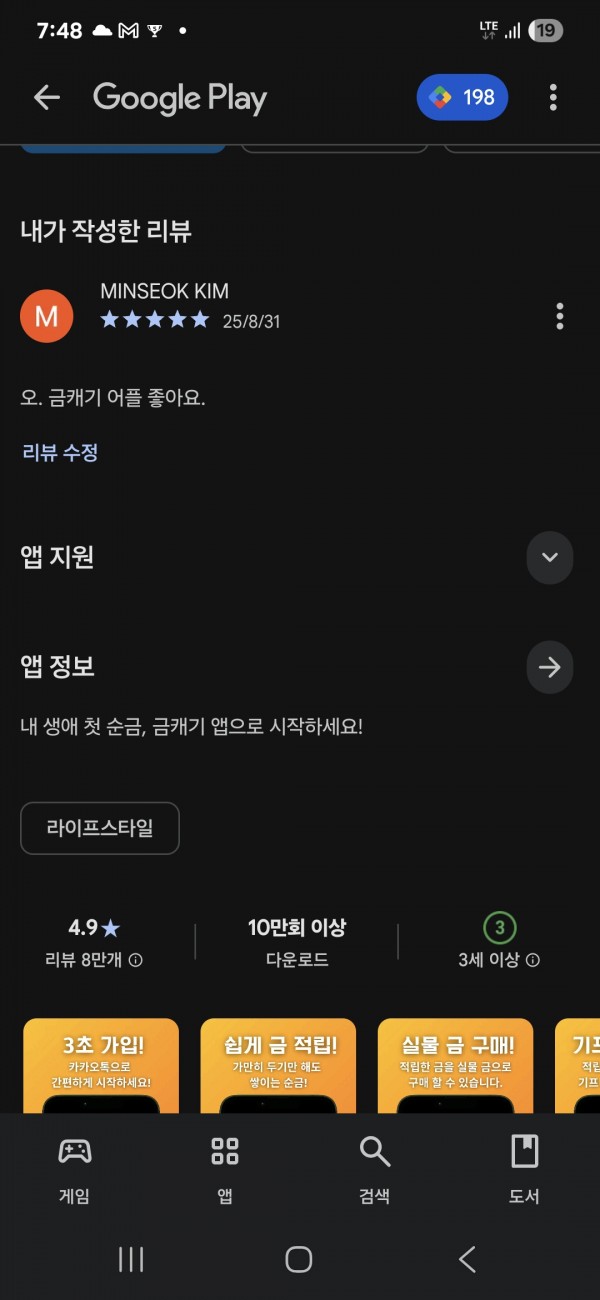Open the 실물 금 구매! screenshot
The image size is (600, 1300).
tap(456, 1065)
